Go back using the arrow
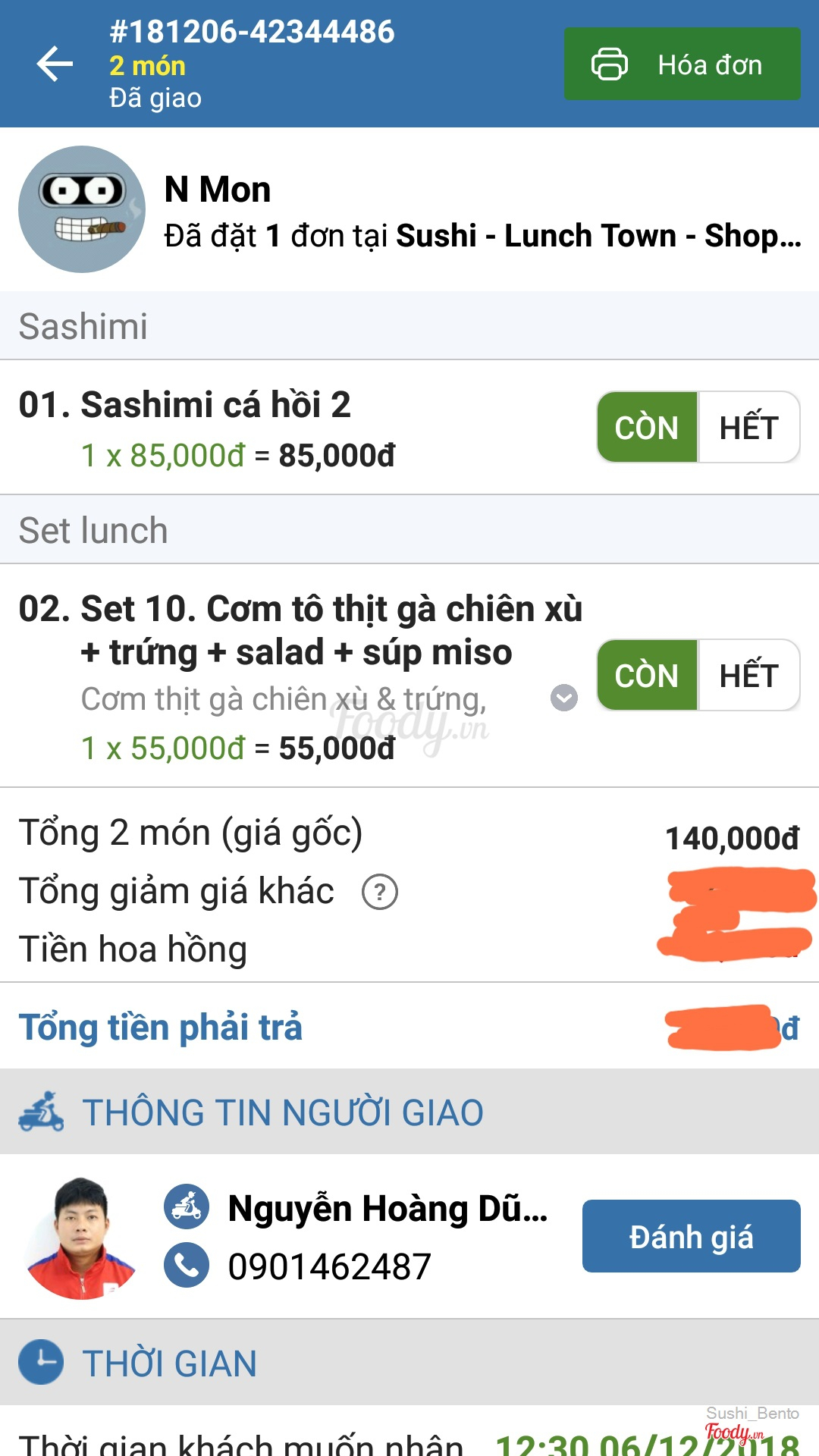 (x=55, y=64)
